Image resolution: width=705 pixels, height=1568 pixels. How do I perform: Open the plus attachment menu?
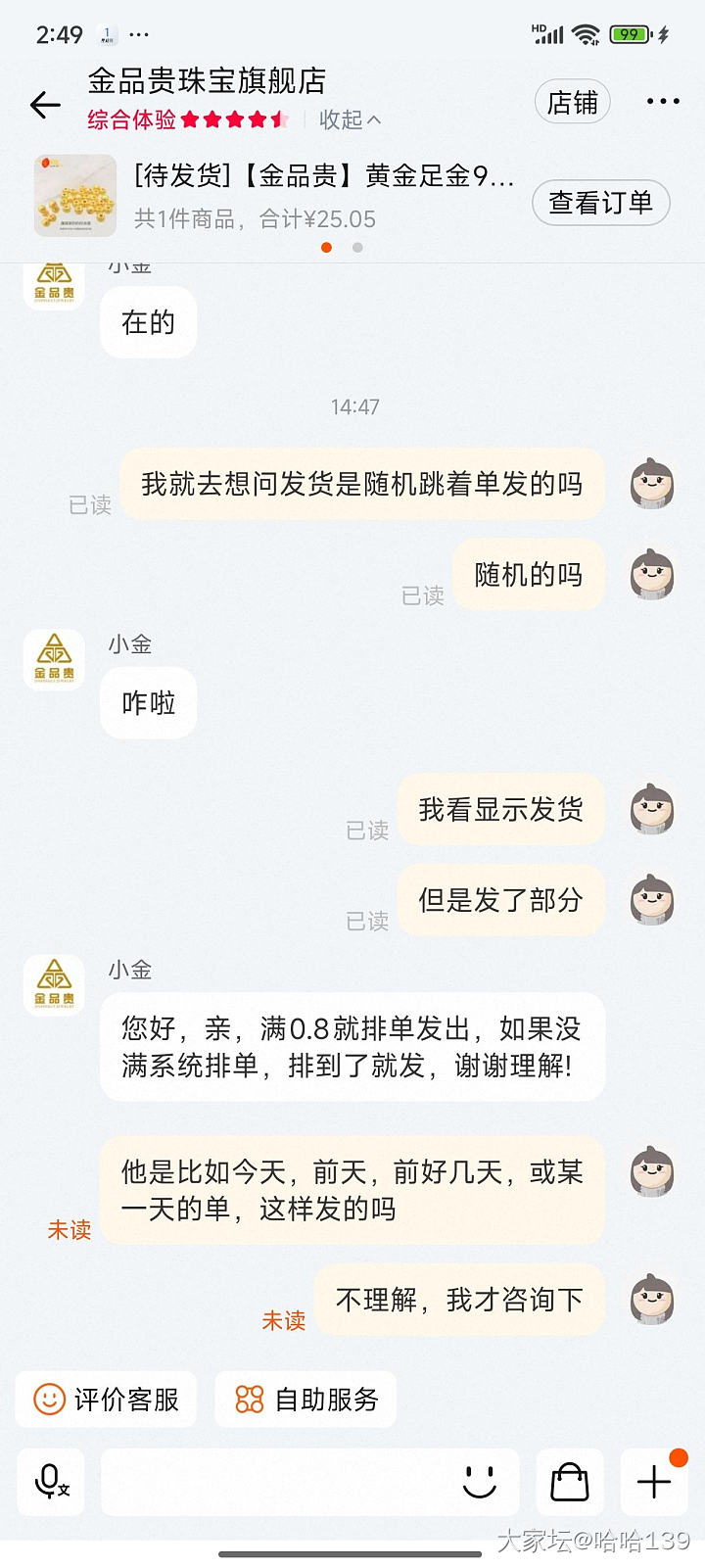click(653, 1482)
